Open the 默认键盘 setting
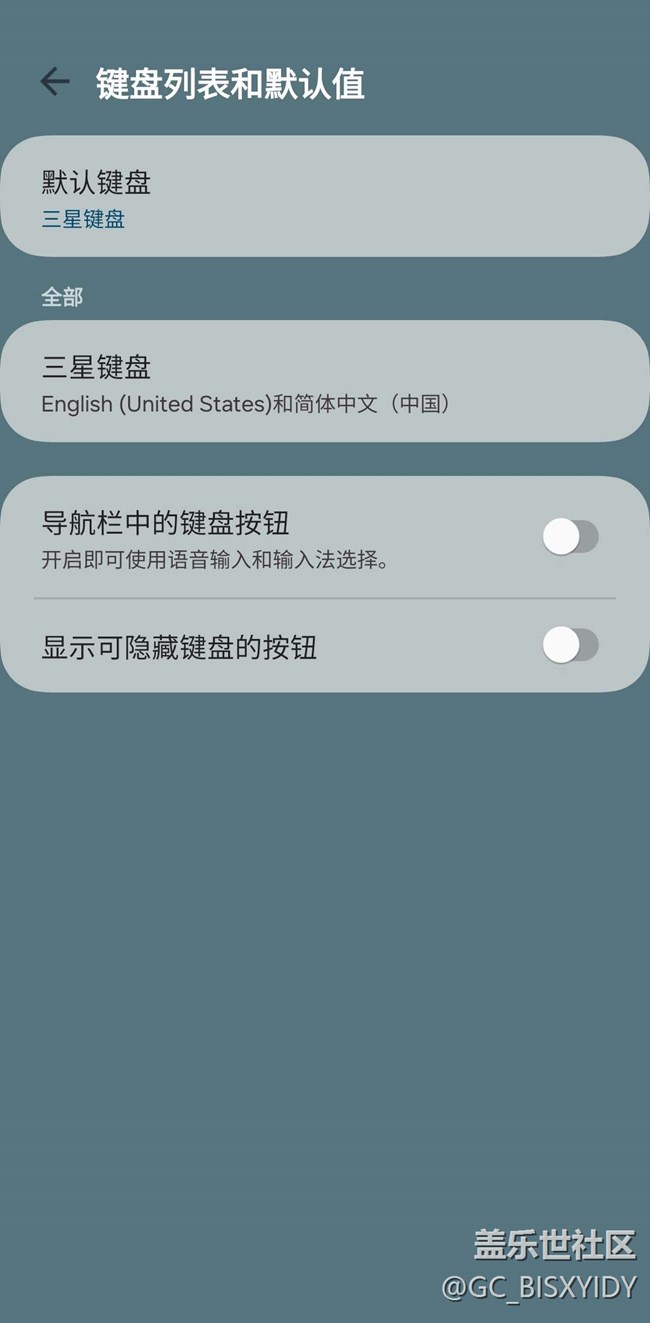The image size is (650, 1323). click(x=324, y=197)
